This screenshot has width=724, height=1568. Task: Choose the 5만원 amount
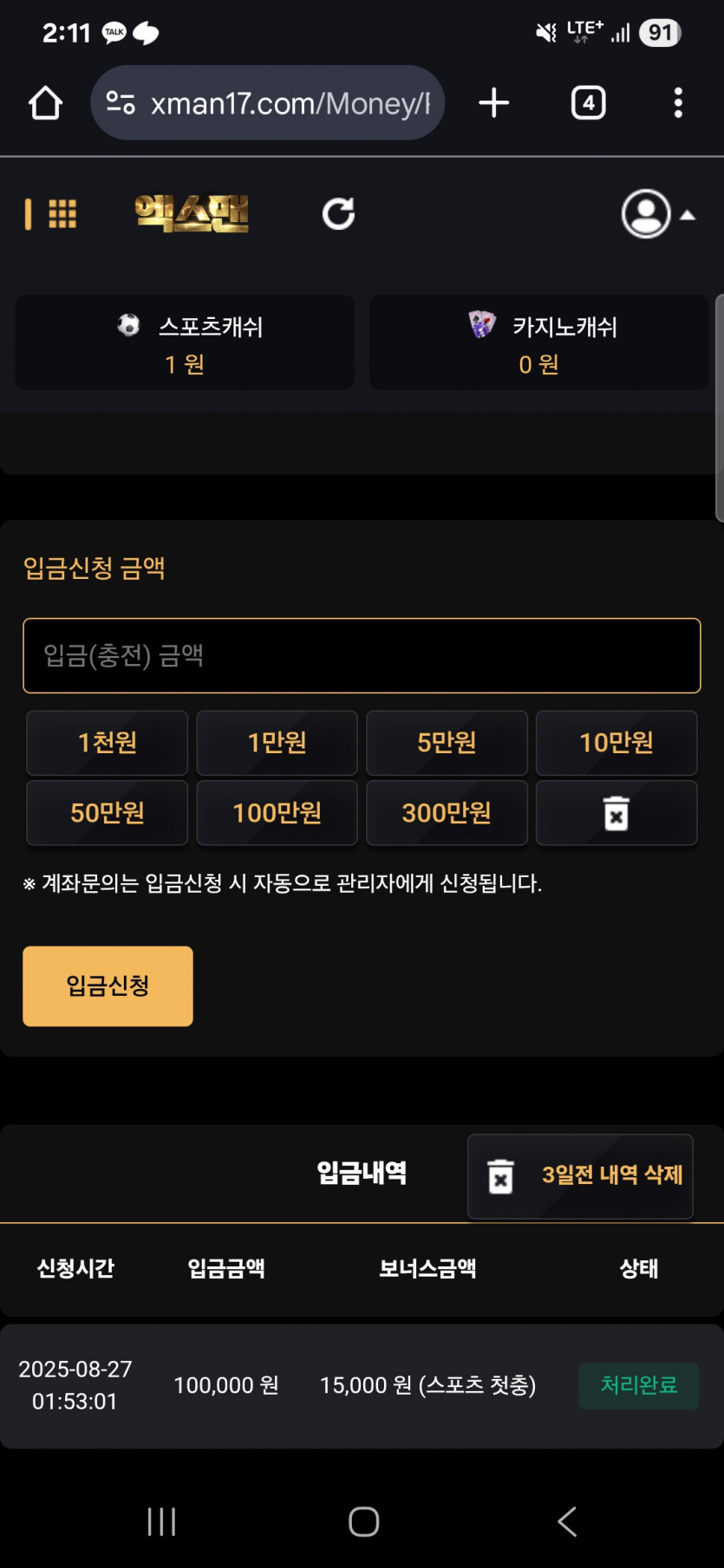pyautogui.click(x=447, y=743)
